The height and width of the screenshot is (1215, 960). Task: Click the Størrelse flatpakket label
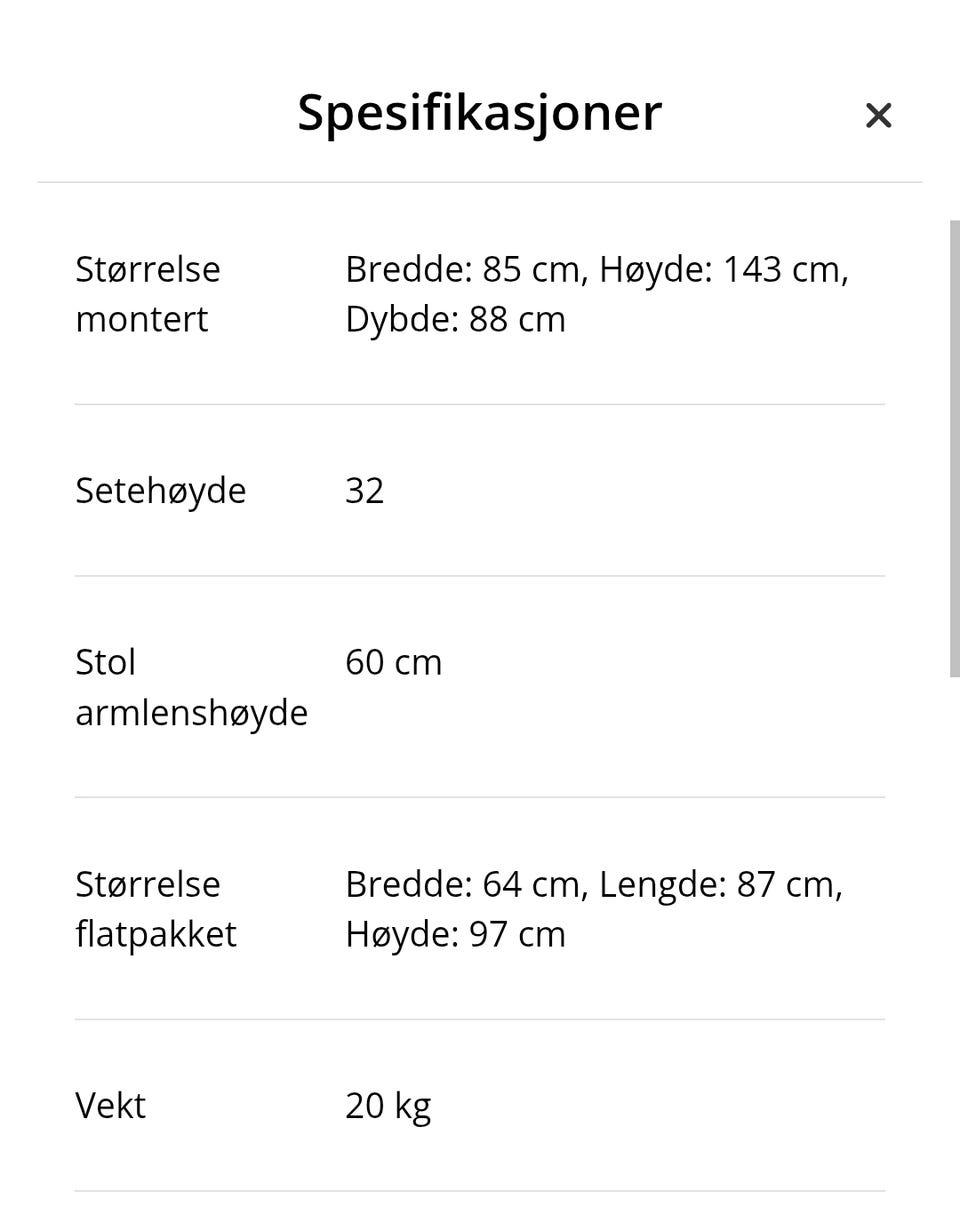coord(155,908)
